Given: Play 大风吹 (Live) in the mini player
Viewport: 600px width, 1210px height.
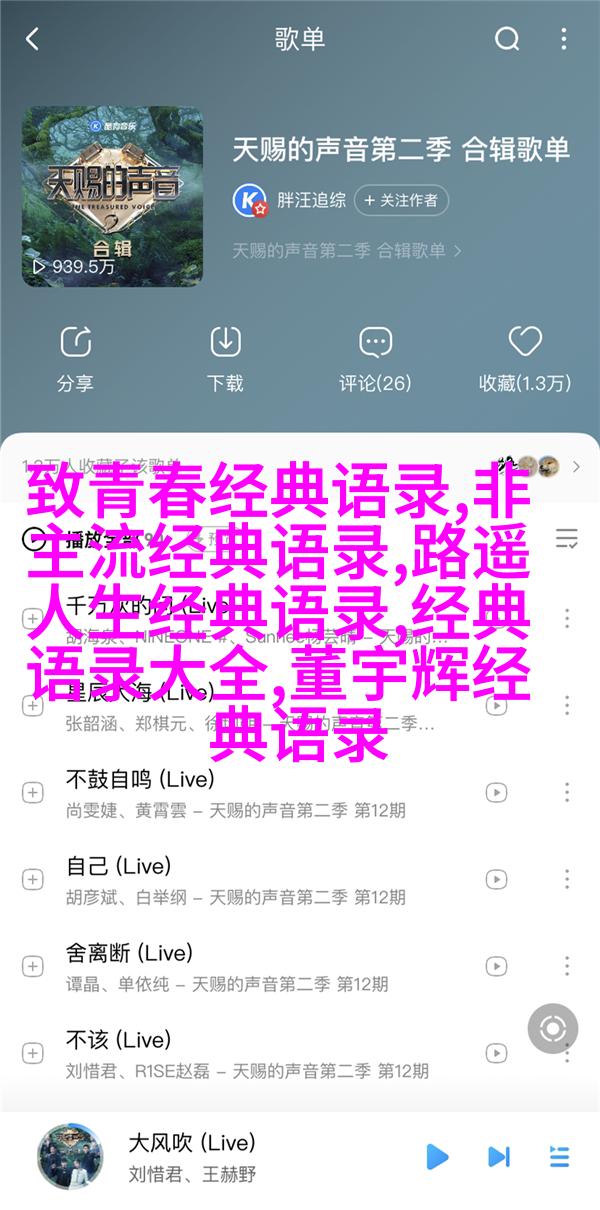Looking at the screenshot, I should [x=437, y=1157].
